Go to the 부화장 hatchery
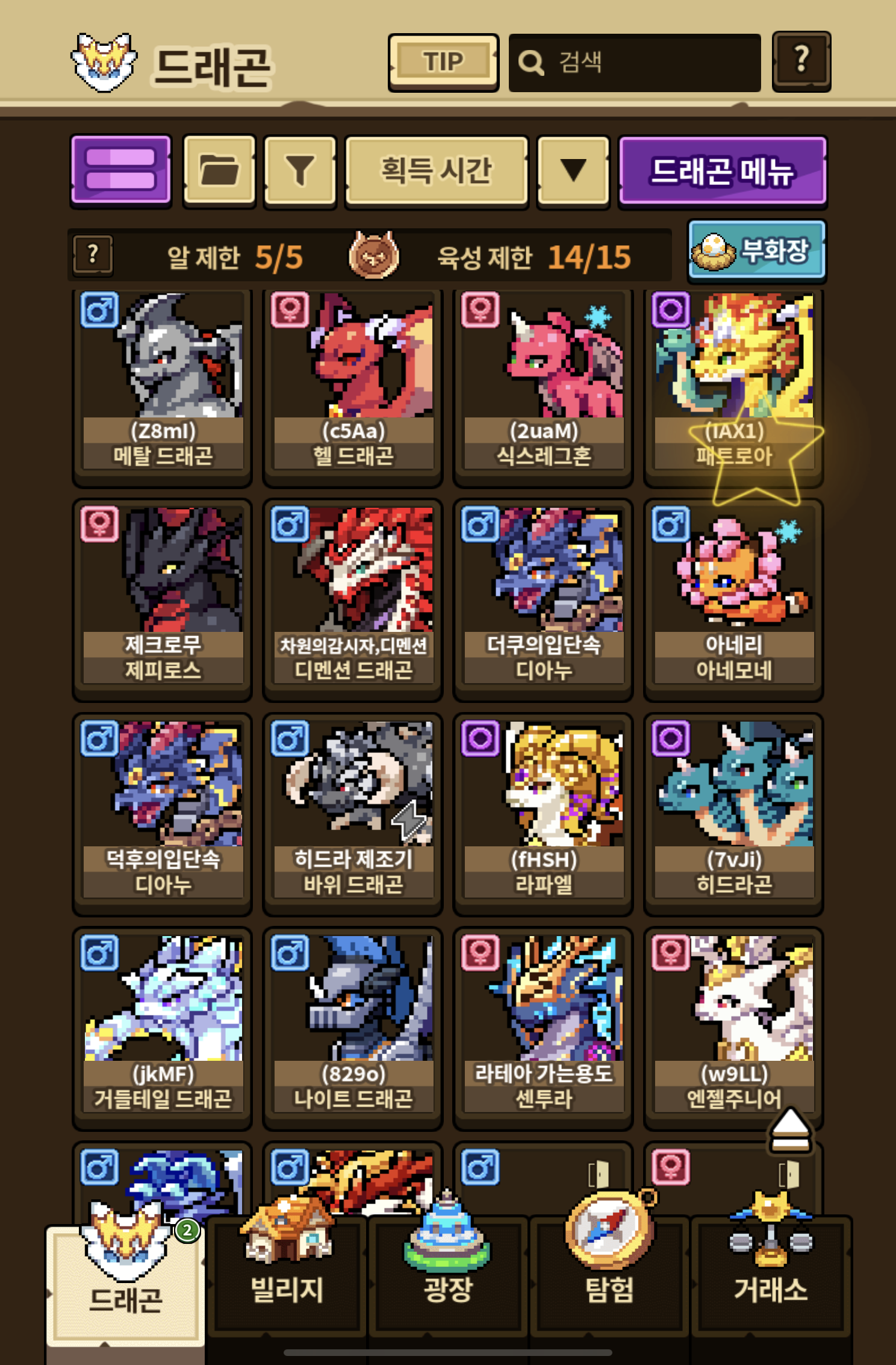Image resolution: width=896 pixels, height=1365 pixels. [757, 251]
